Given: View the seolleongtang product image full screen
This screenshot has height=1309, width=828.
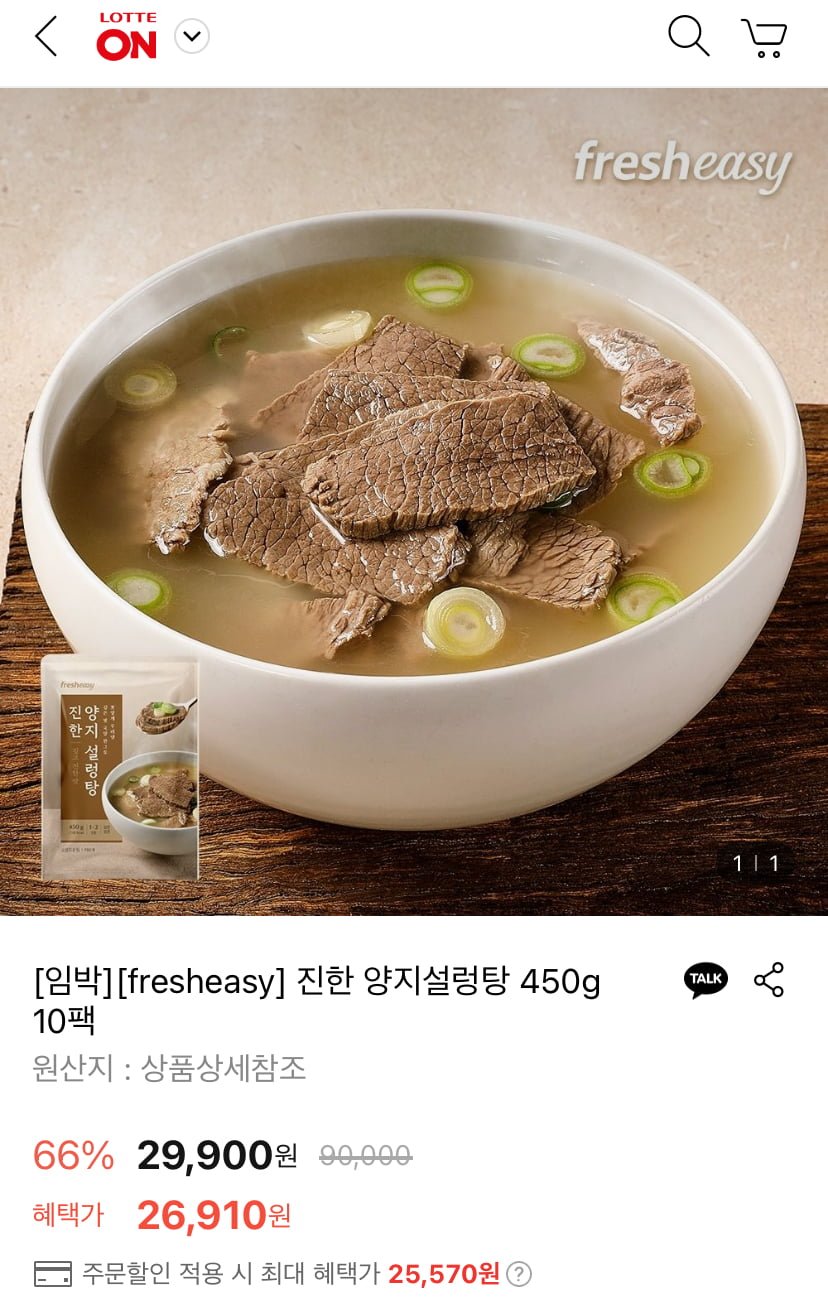Looking at the screenshot, I should coord(414,500).
